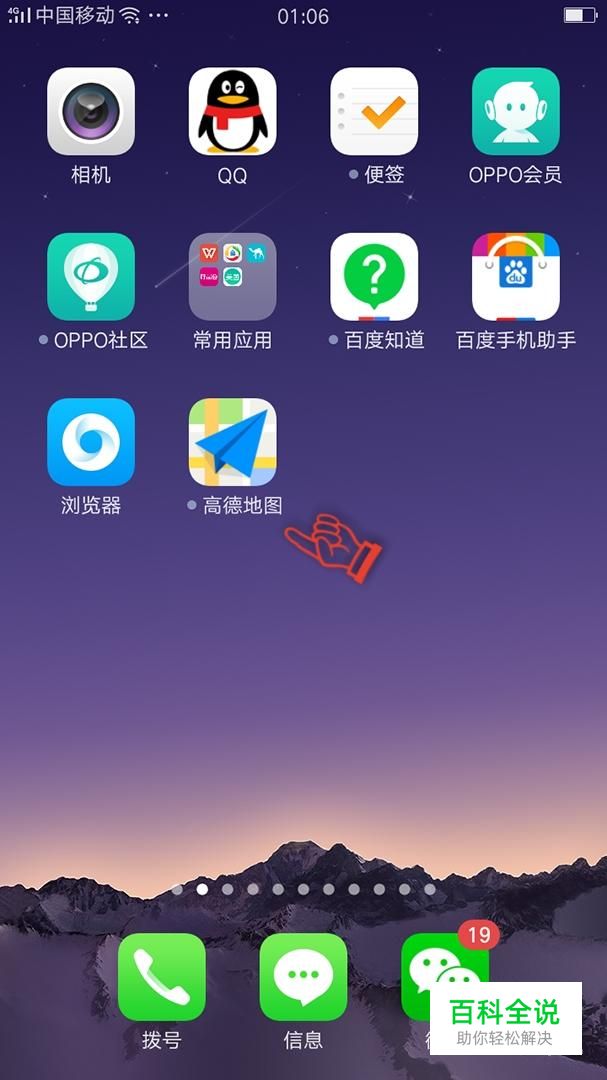Open the 信息 messages app
Viewport: 607px width, 1080px height.
(x=303, y=977)
